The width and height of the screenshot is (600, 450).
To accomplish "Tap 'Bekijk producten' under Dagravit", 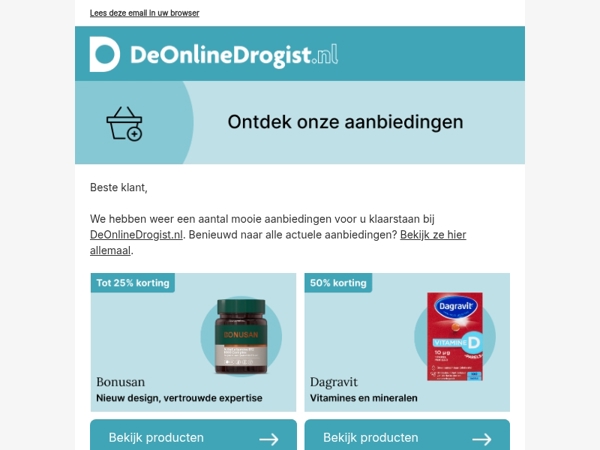I will (x=407, y=437).
